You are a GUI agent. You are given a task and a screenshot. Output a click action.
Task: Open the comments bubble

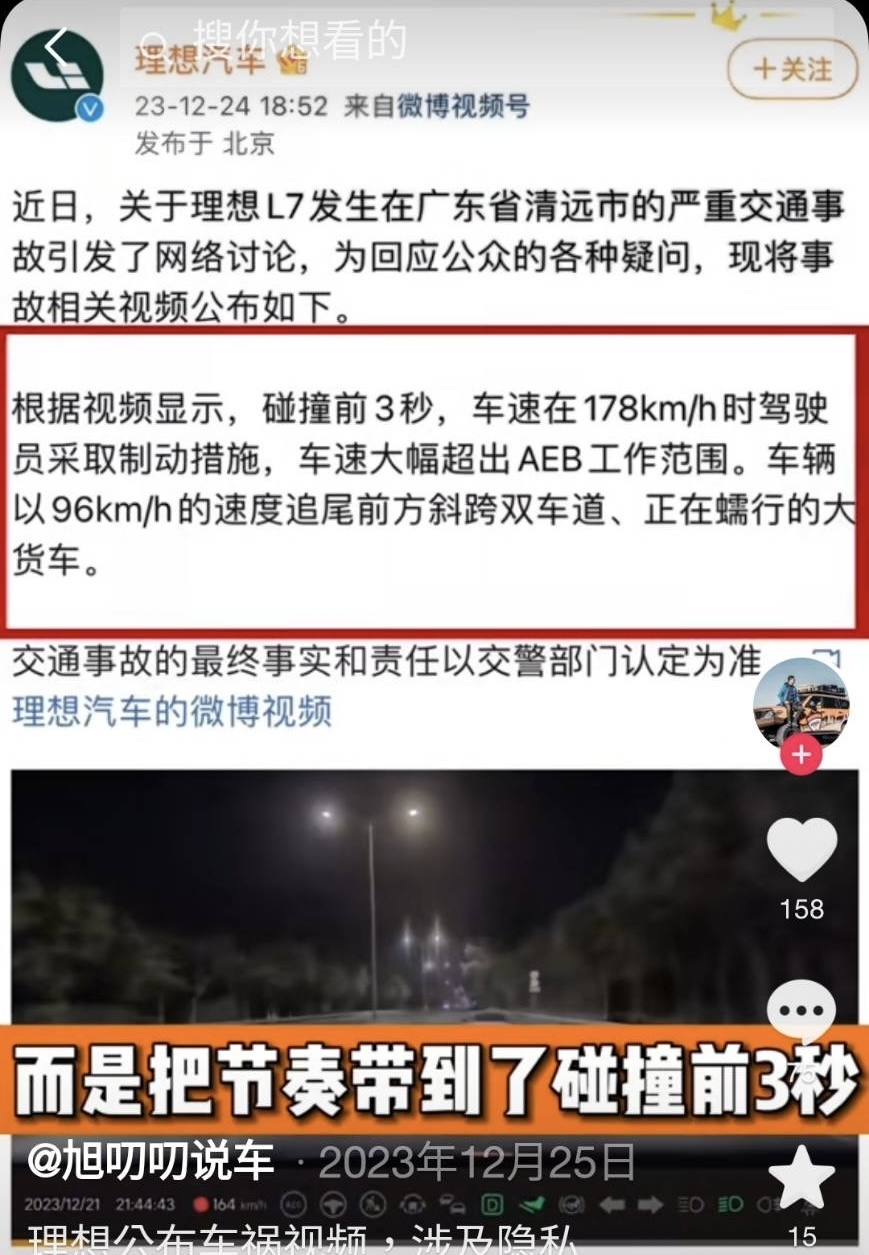(801, 1012)
